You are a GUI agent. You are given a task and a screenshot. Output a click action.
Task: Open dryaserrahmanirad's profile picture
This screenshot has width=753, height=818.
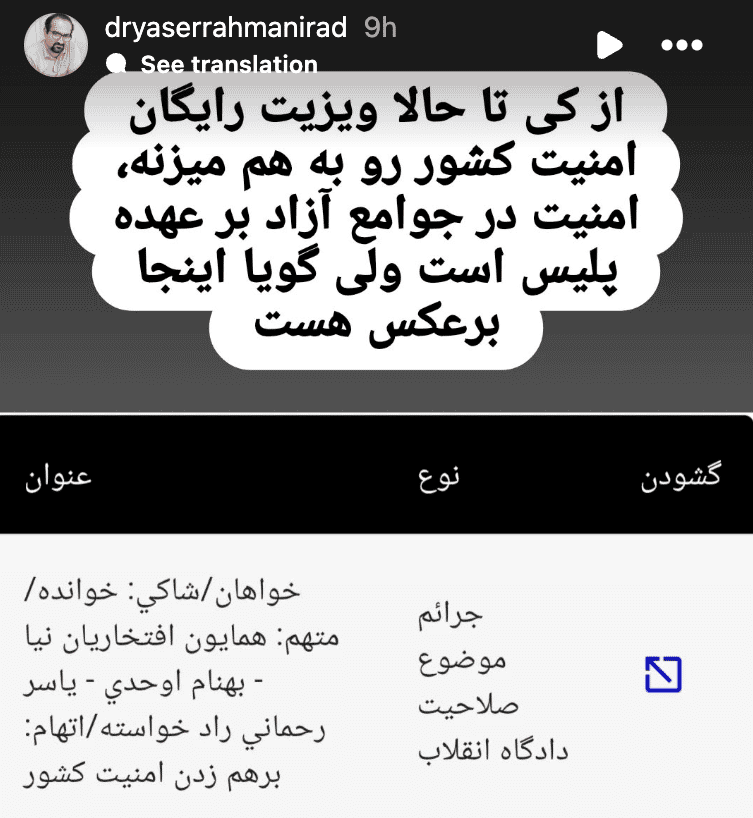tap(48, 44)
